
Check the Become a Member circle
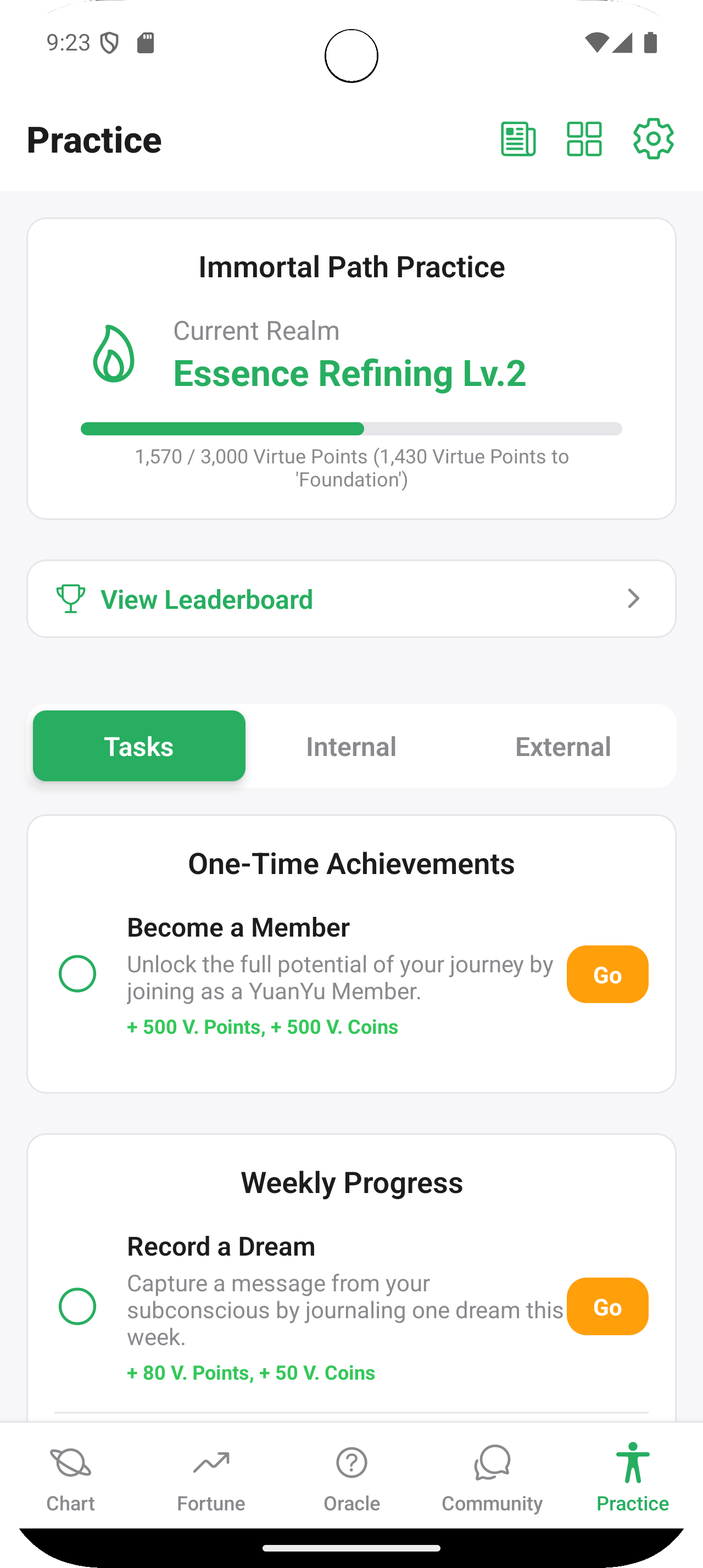click(x=77, y=974)
